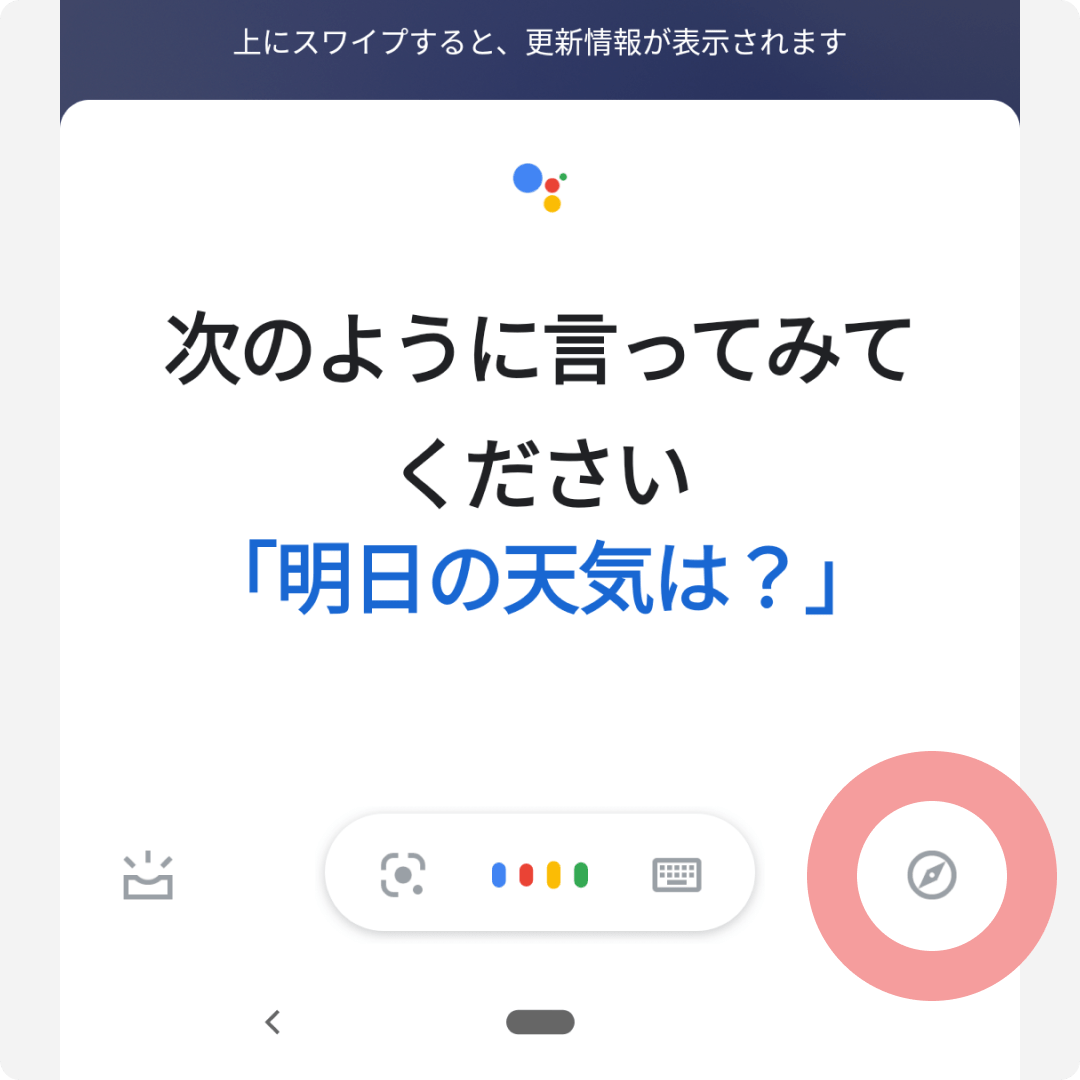Open the updates inbox icon
Viewport: 1080px width, 1080px height.
point(148,876)
